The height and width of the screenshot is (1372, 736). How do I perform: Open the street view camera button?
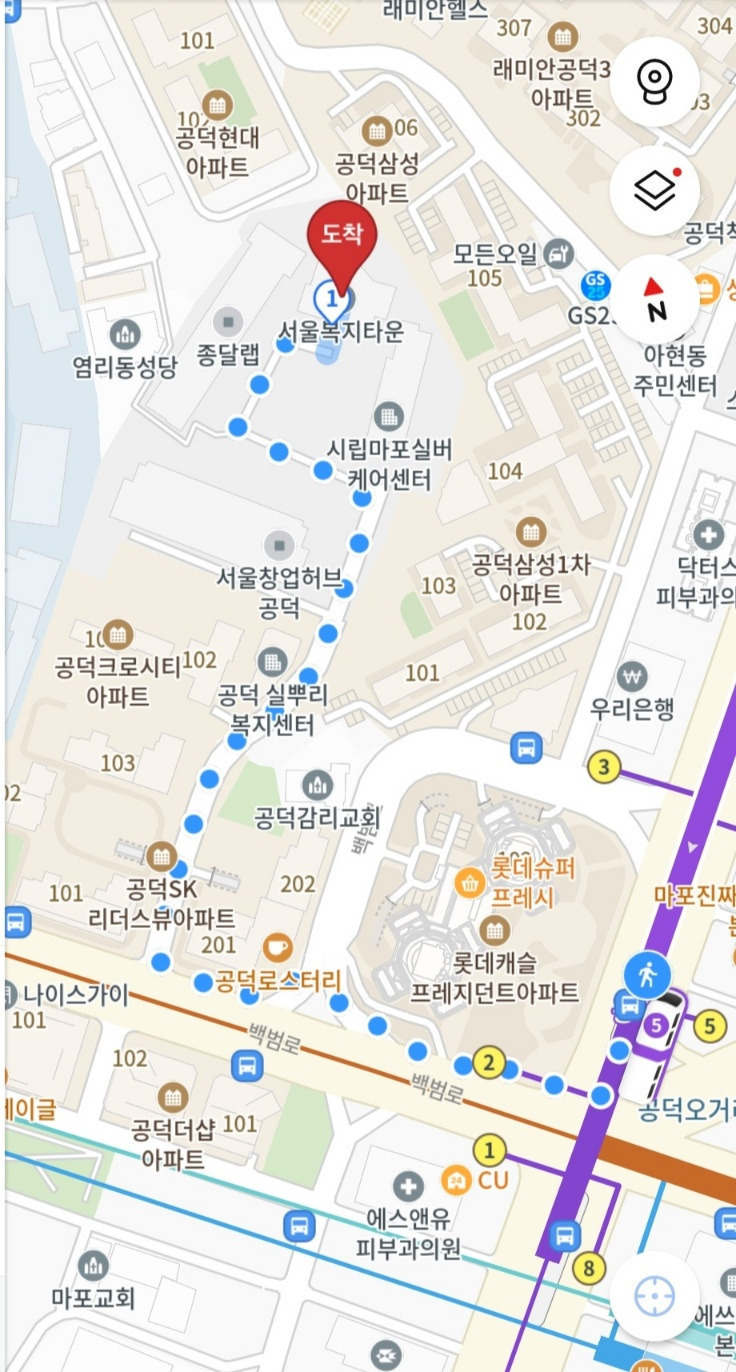[654, 82]
